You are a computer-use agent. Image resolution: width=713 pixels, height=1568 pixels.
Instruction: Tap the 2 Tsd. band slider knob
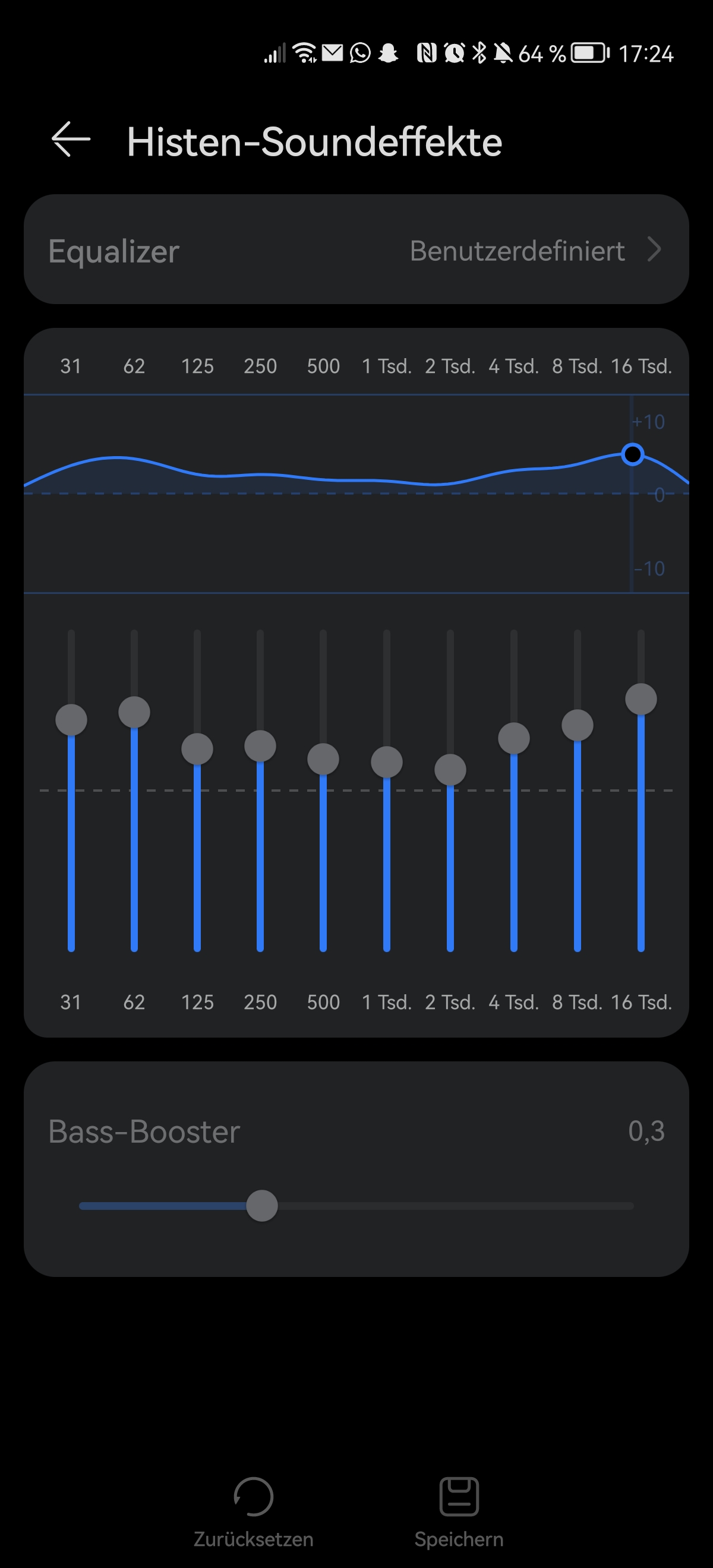click(x=450, y=770)
